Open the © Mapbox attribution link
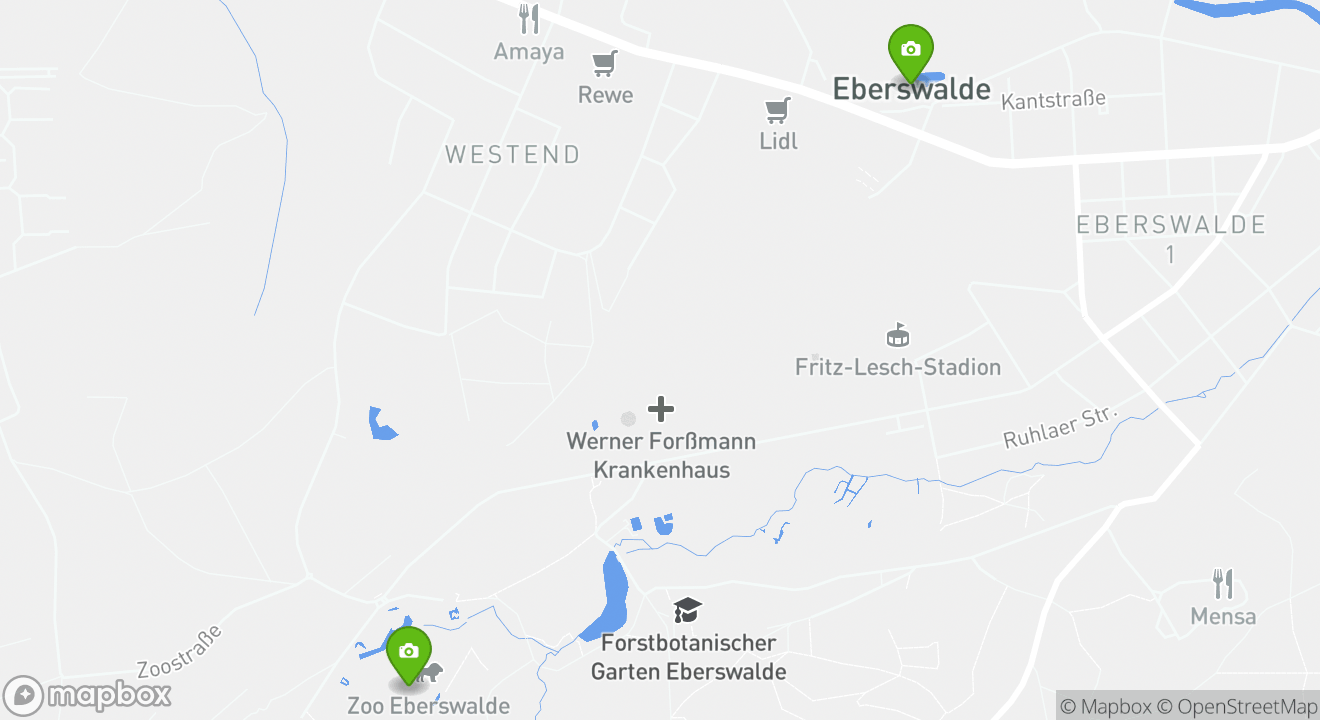The height and width of the screenshot is (720, 1320). [1106, 706]
